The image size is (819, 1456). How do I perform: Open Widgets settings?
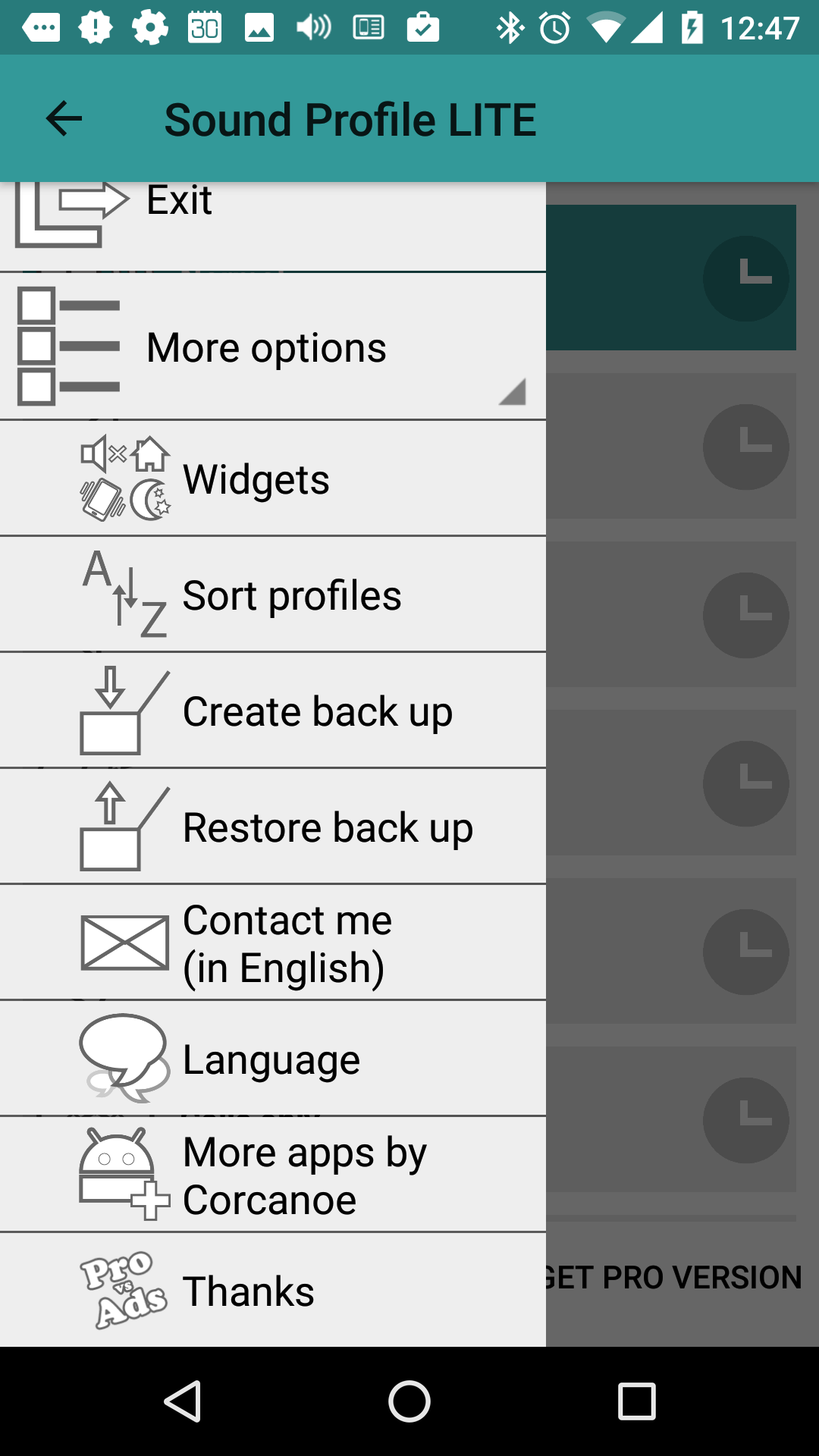(273, 479)
